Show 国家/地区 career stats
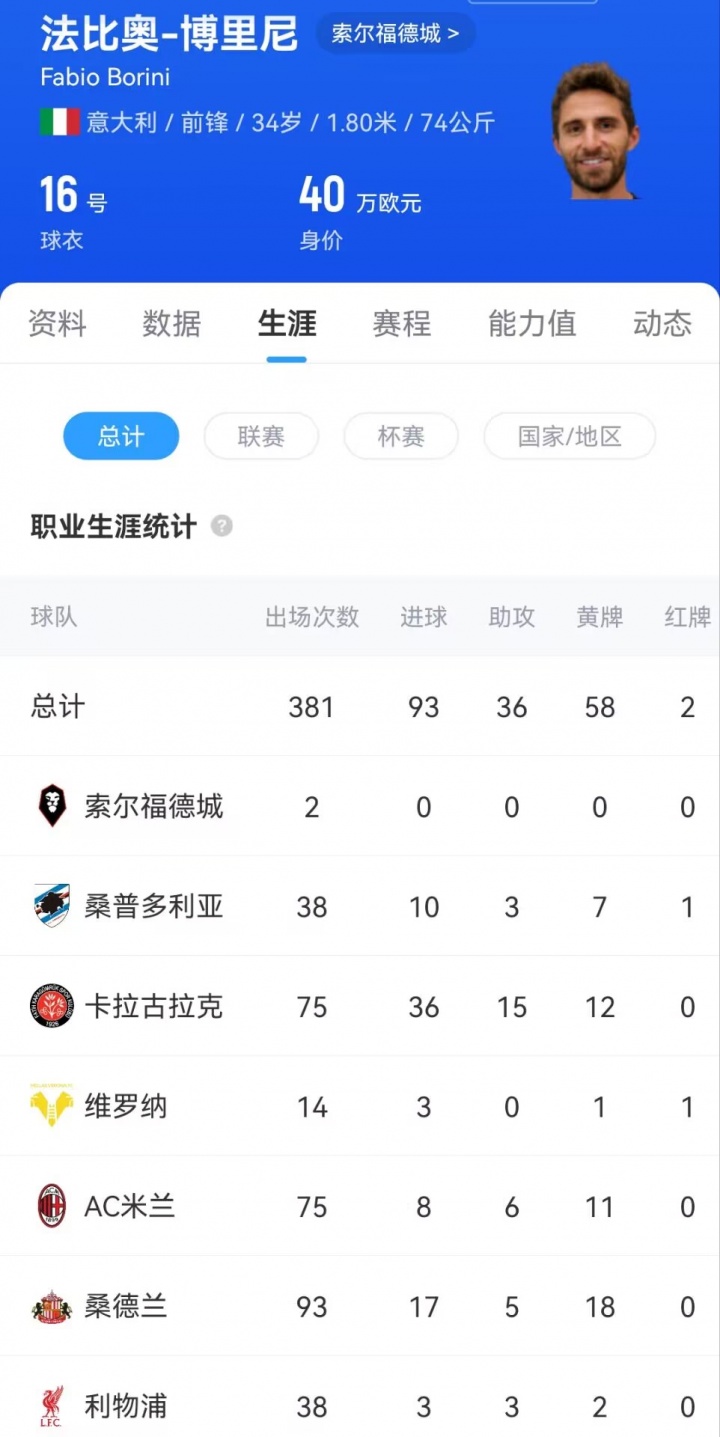This screenshot has width=720, height=1437. (570, 436)
